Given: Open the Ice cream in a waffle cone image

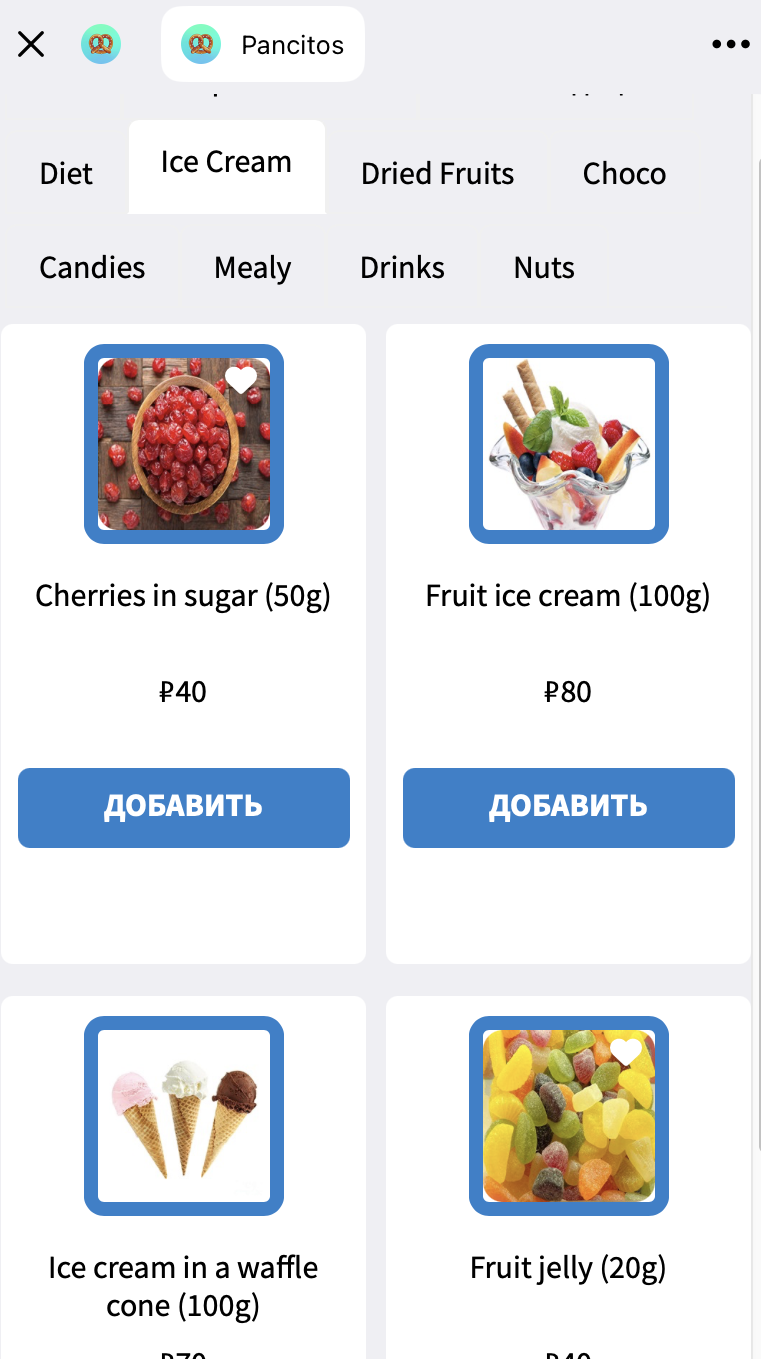Looking at the screenshot, I should [184, 1116].
